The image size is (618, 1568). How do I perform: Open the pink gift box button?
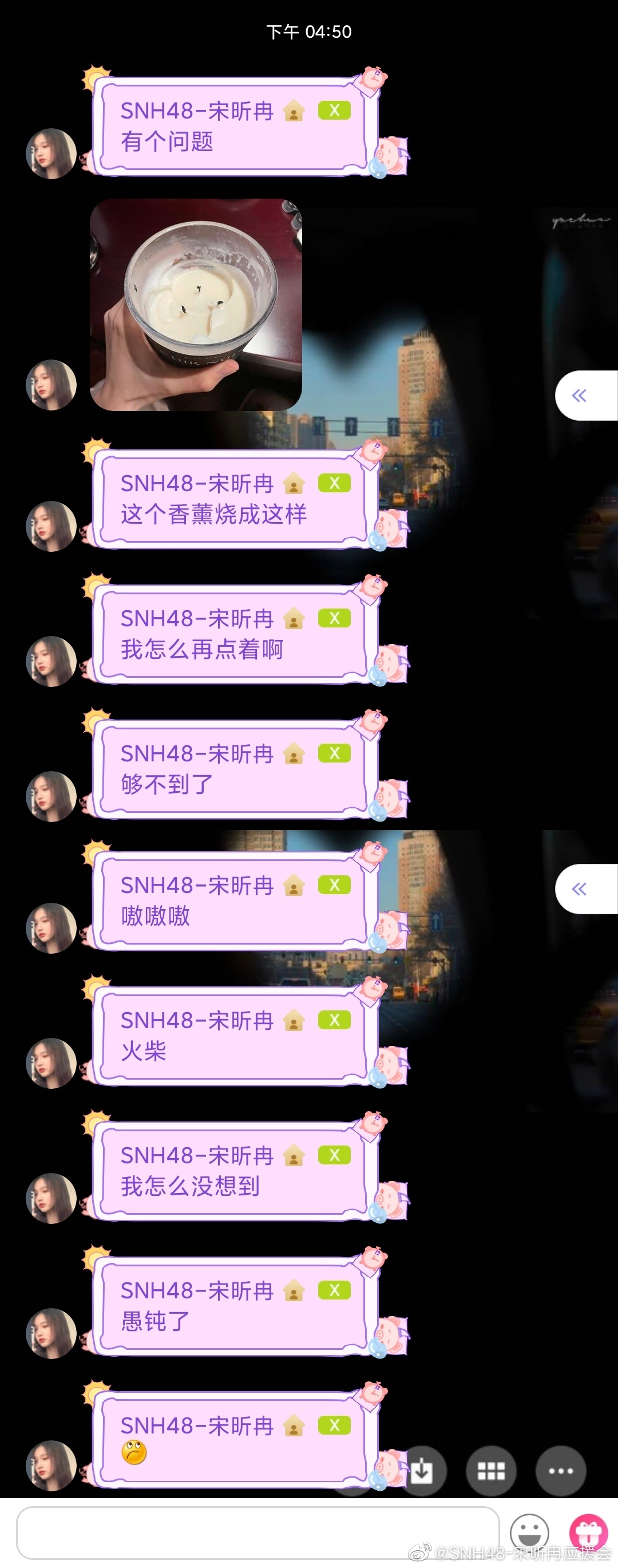point(588,1533)
